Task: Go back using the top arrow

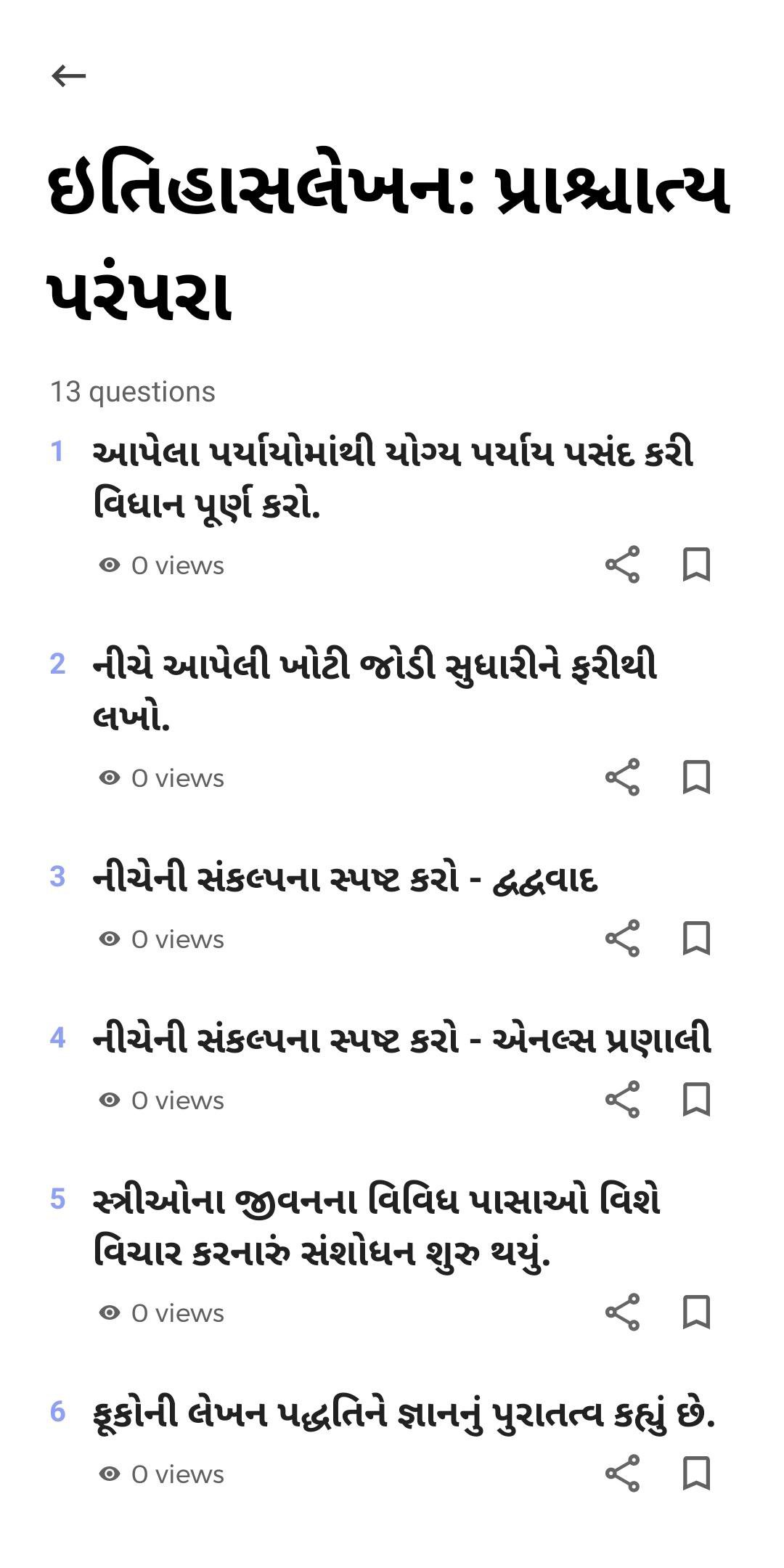Action: point(69,75)
